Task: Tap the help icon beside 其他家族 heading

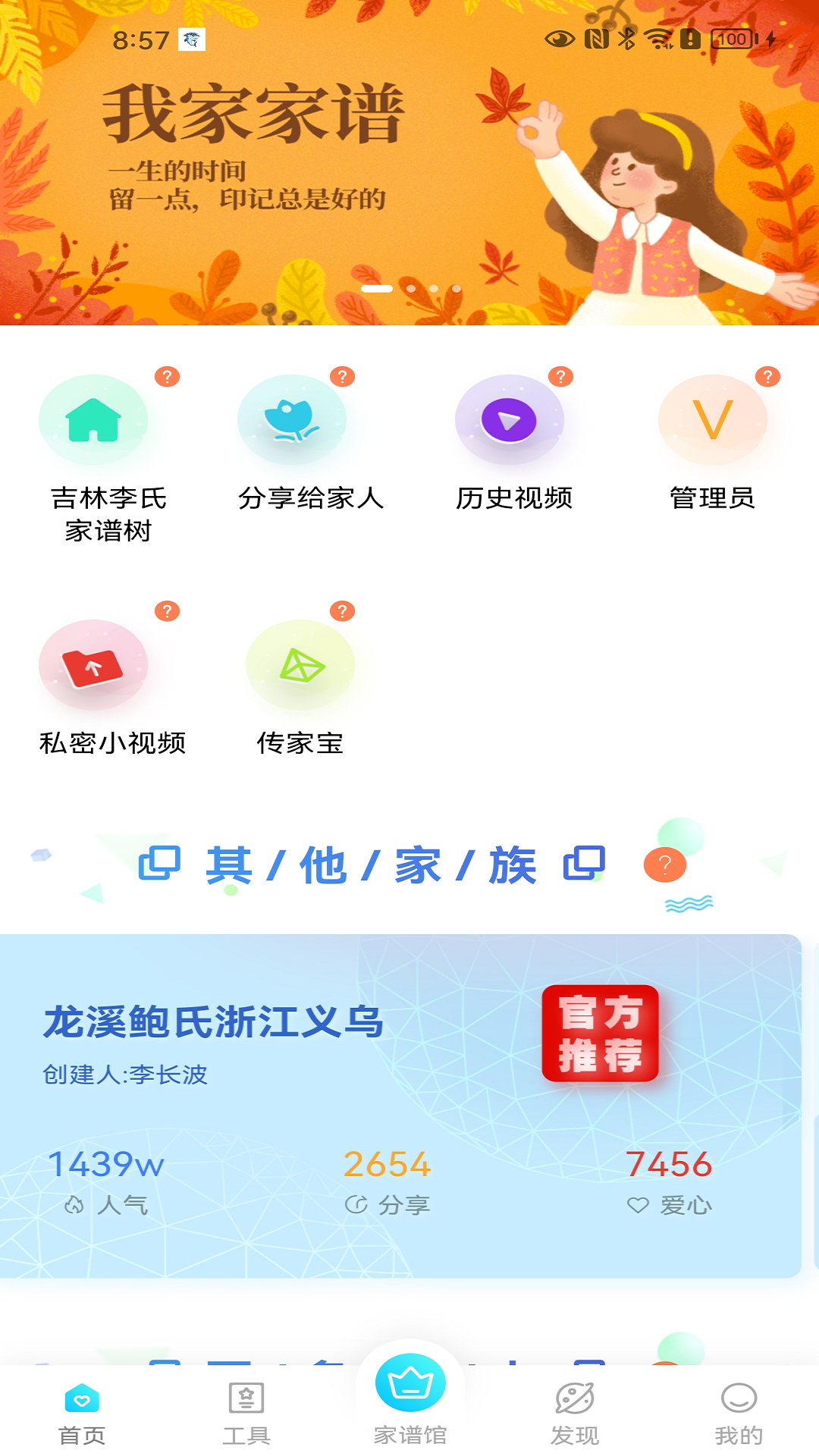Action: 664,864
